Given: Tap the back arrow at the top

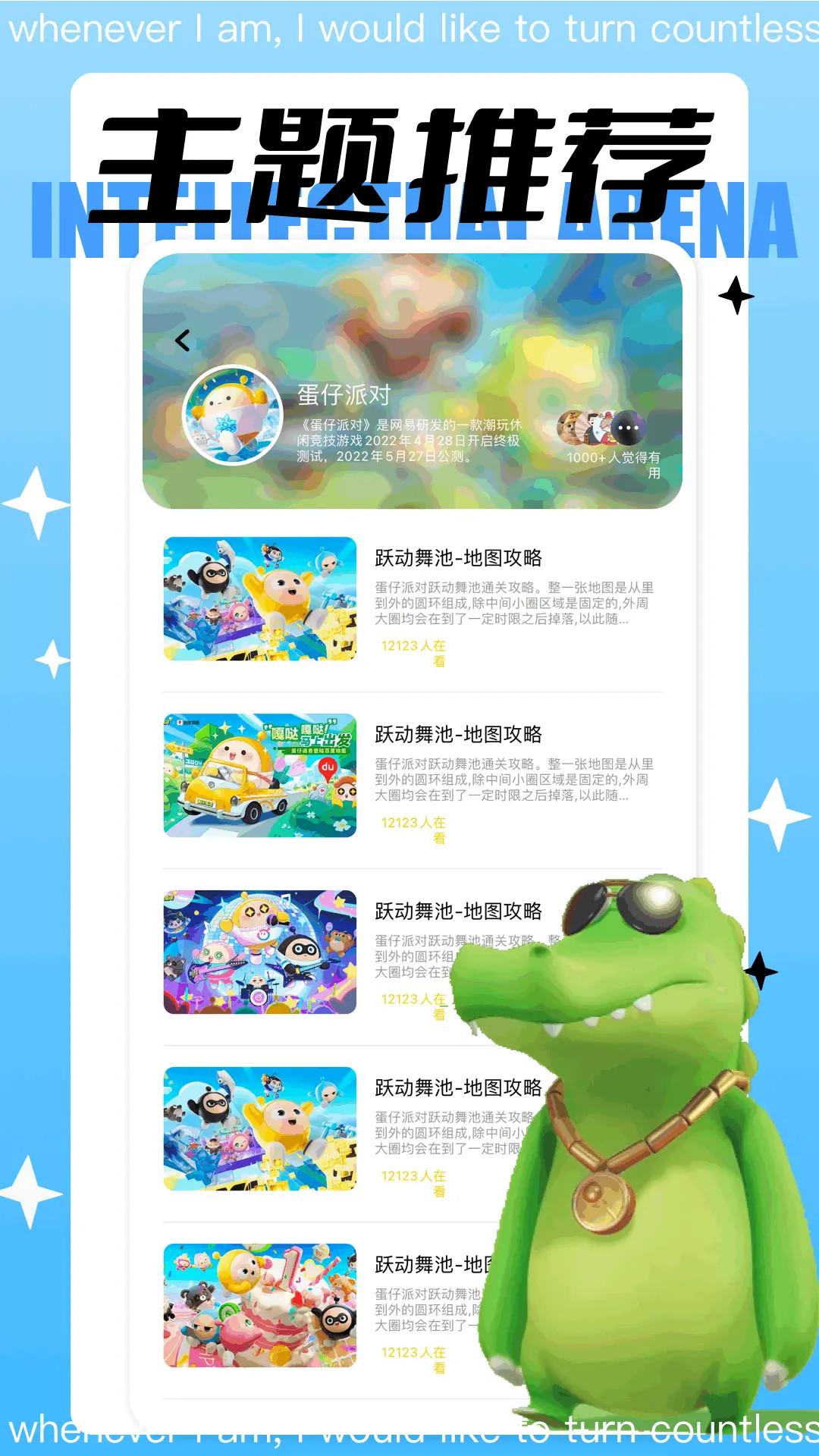Looking at the screenshot, I should [x=182, y=341].
